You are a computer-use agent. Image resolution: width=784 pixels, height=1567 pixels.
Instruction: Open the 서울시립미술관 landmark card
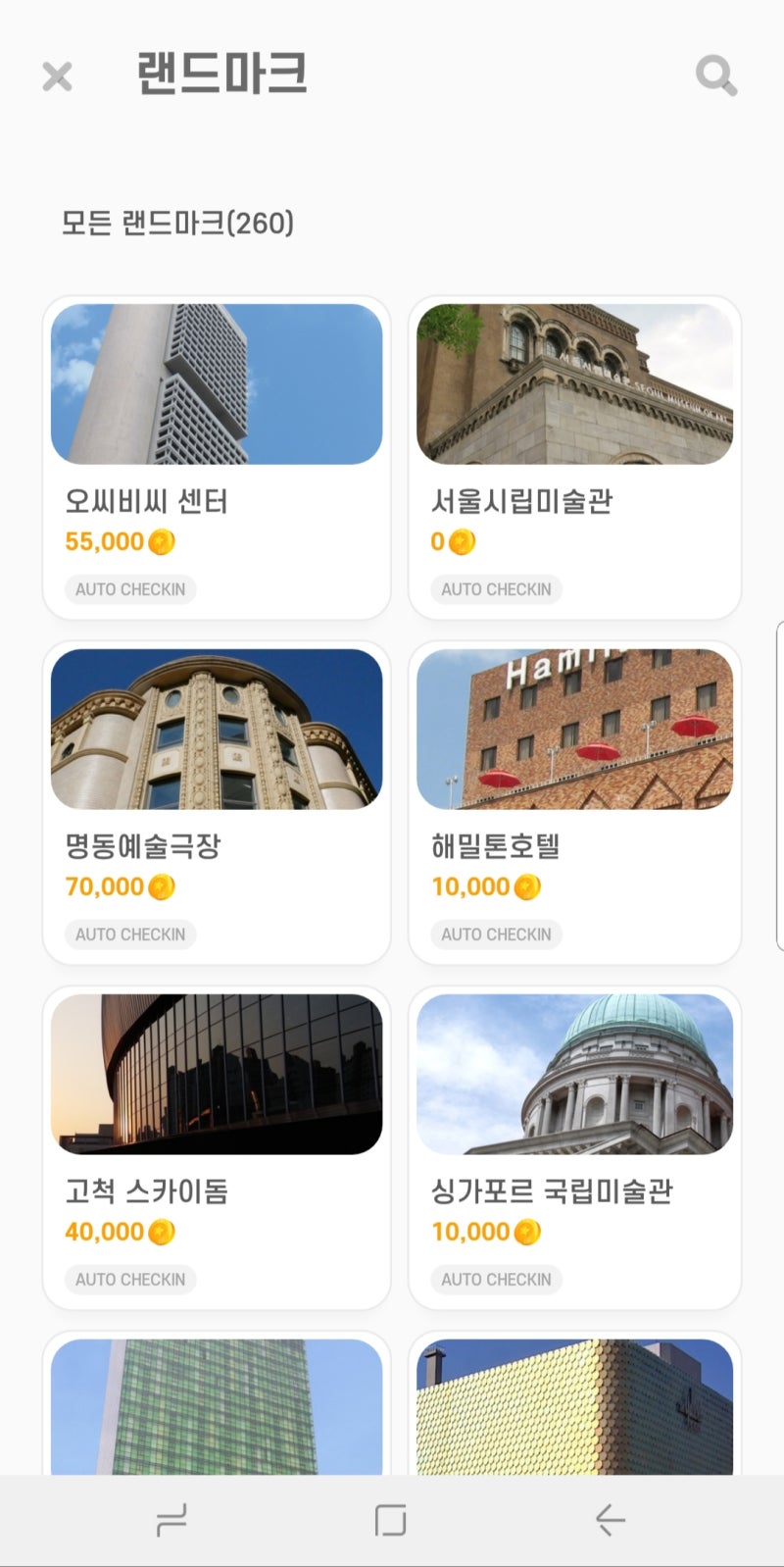click(x=574, y=457)
